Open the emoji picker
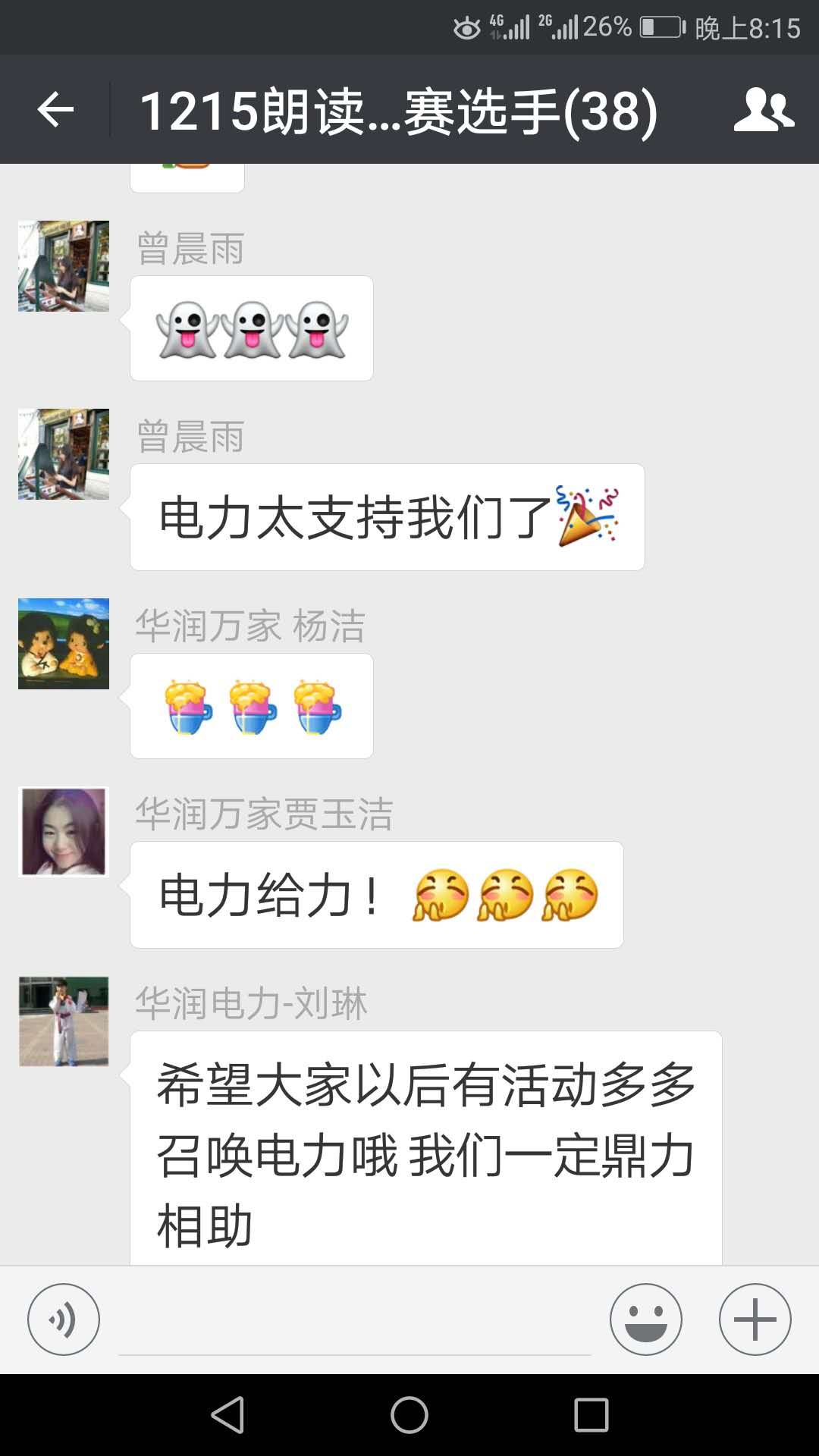Screen dimensions: 819x1456 click(x=646, y=1319)
